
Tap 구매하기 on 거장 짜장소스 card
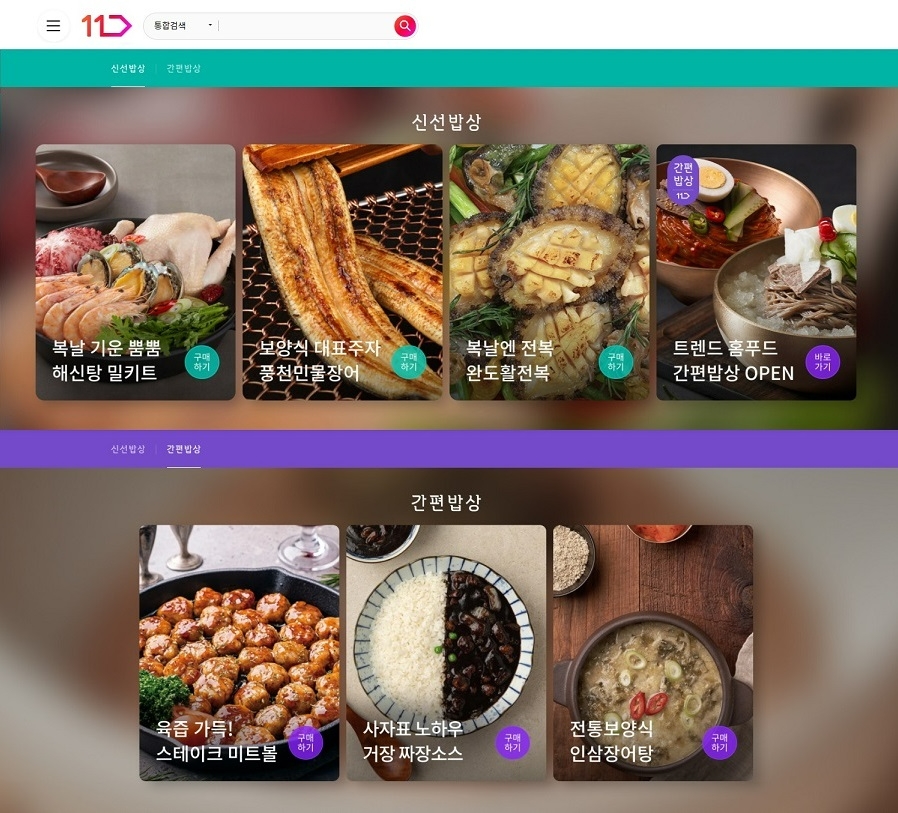click(x=512, y=743)
